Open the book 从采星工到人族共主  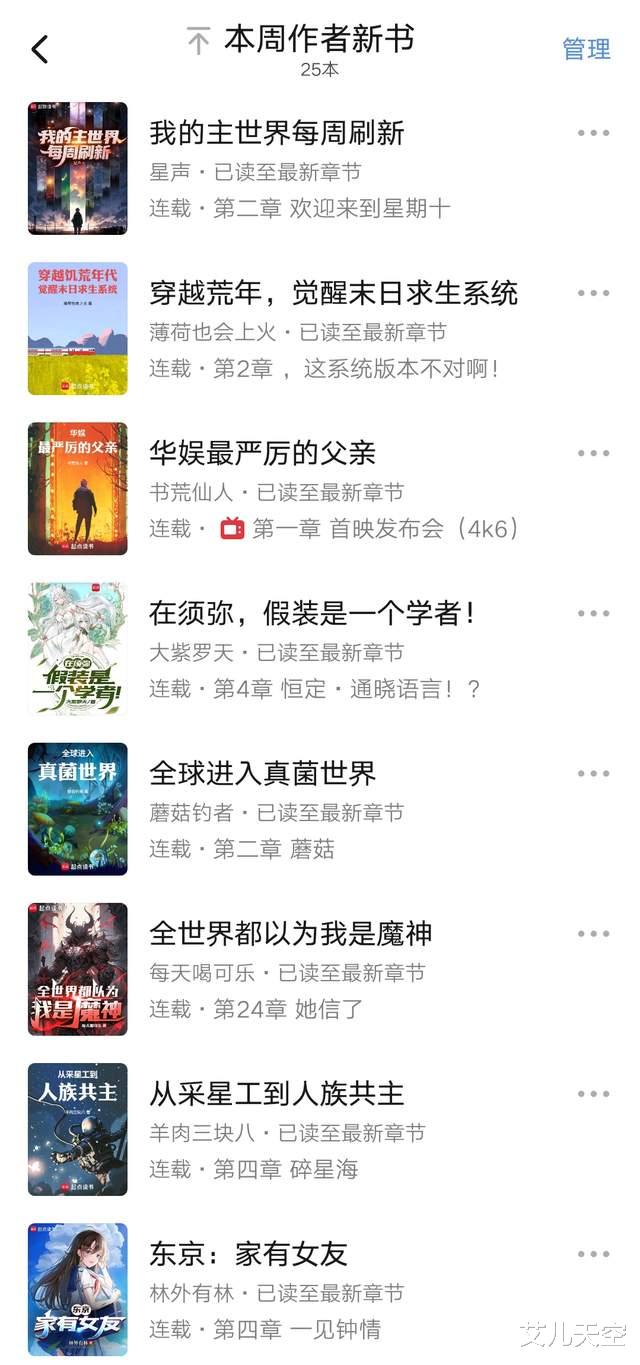277,1093
